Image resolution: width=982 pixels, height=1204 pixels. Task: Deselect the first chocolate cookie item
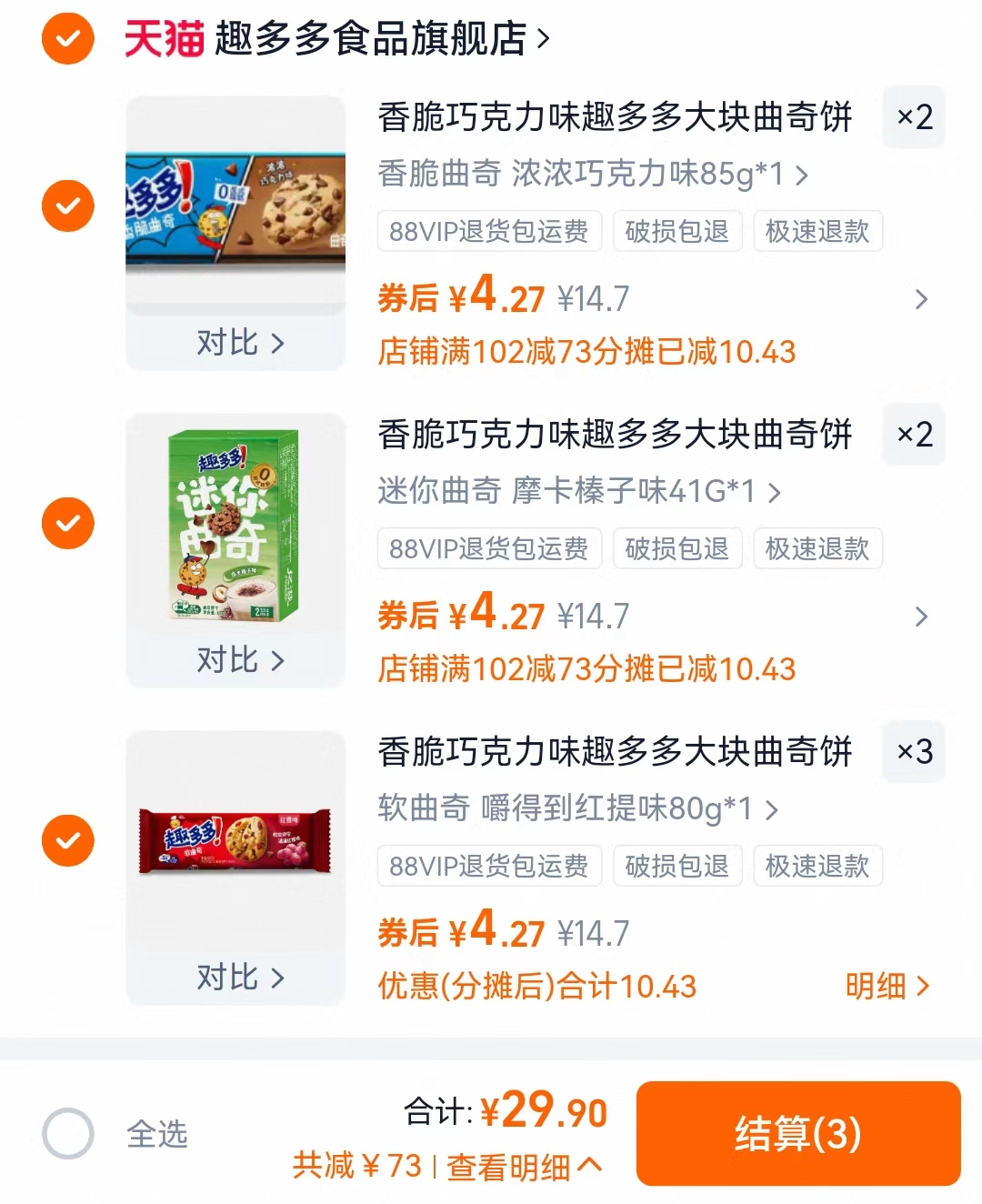click(x=67, y=206)
